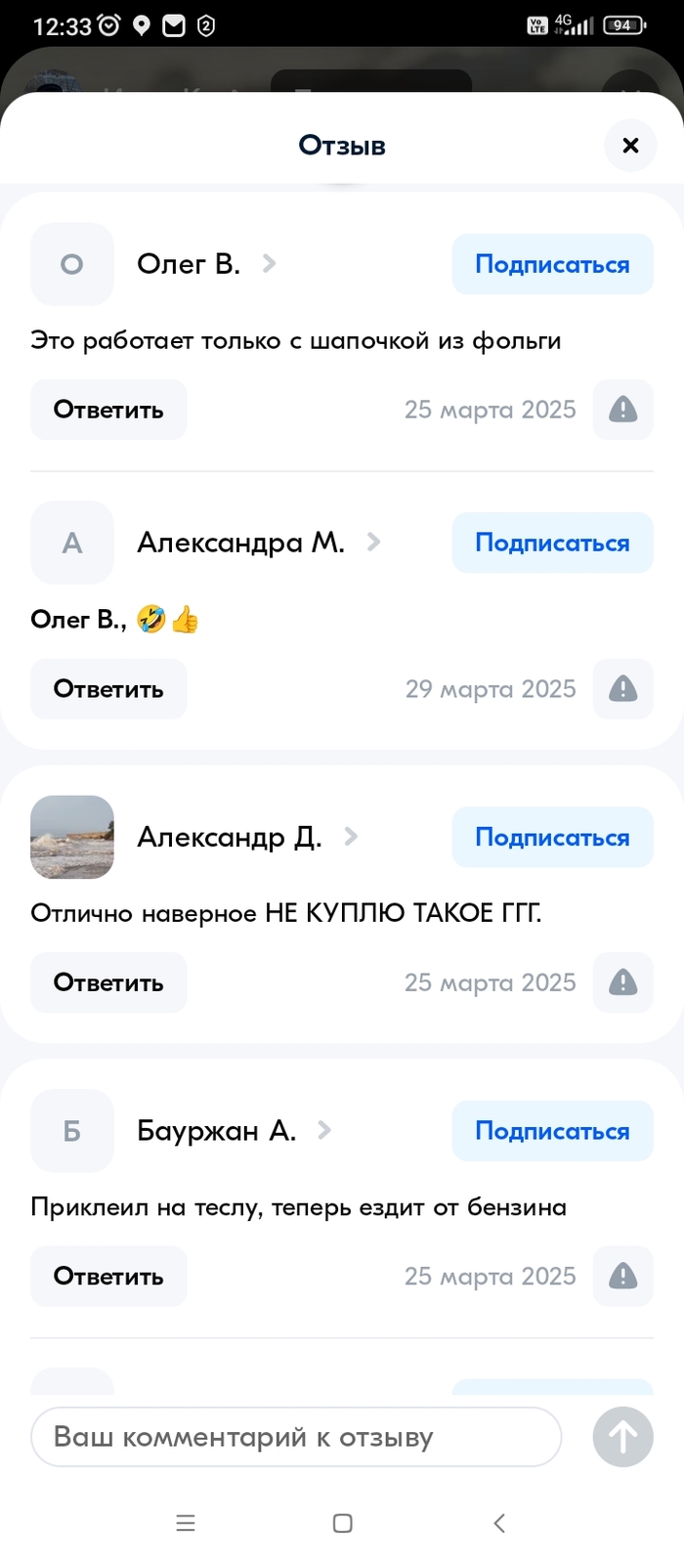
Task: Reply to Олег В.'s comment
Action: click(108, 410)
